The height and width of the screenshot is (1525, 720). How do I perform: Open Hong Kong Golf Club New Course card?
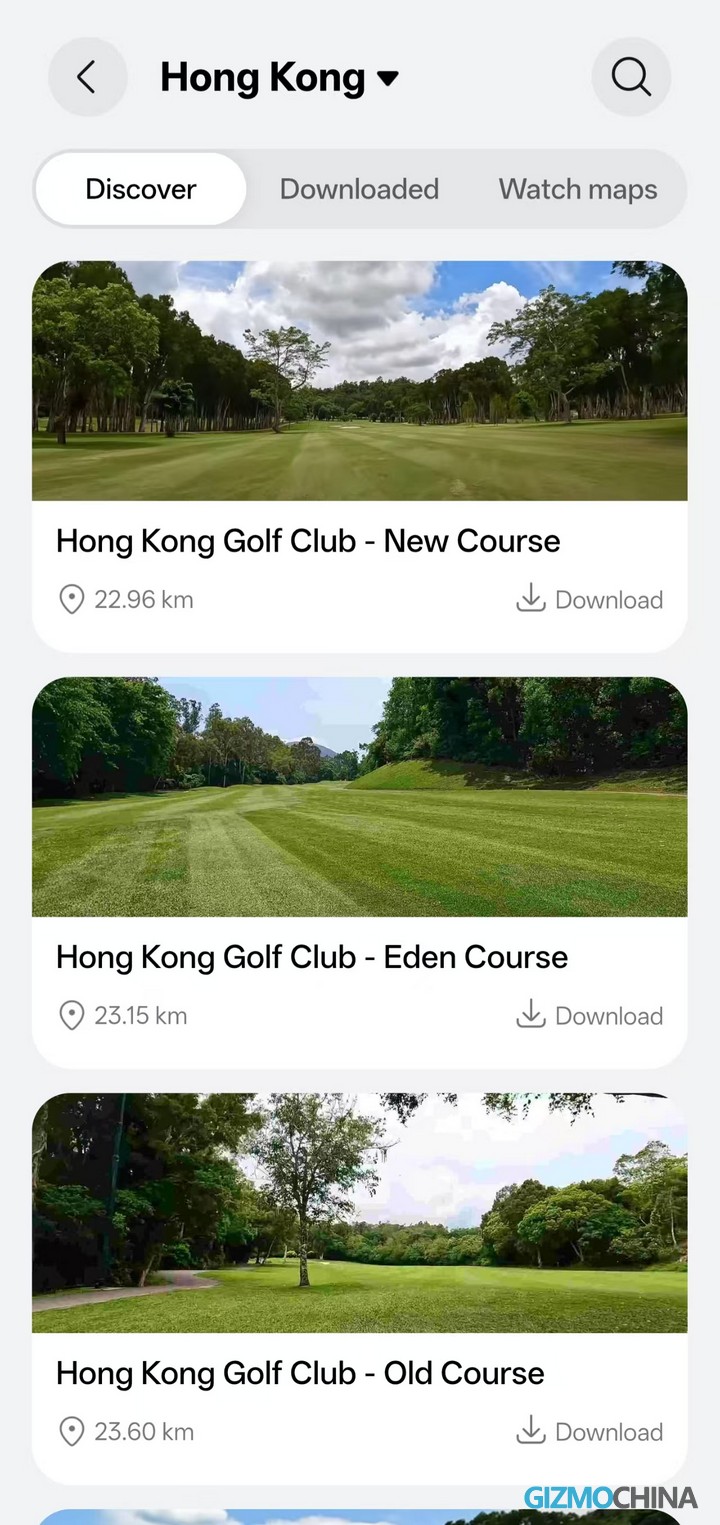tap(308, 541)
